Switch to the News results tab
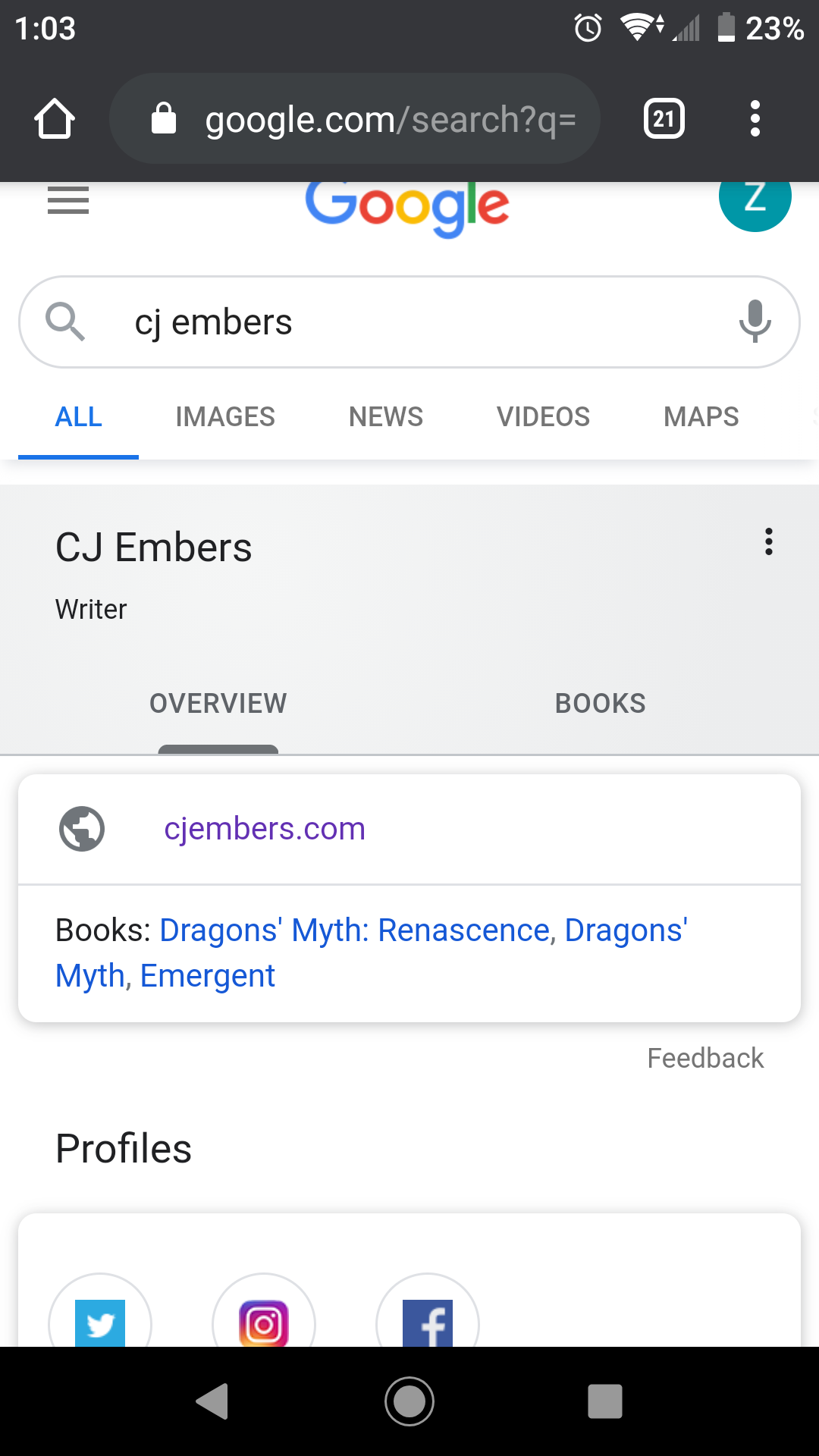The image size is (819, 1456). click(386, 417)
